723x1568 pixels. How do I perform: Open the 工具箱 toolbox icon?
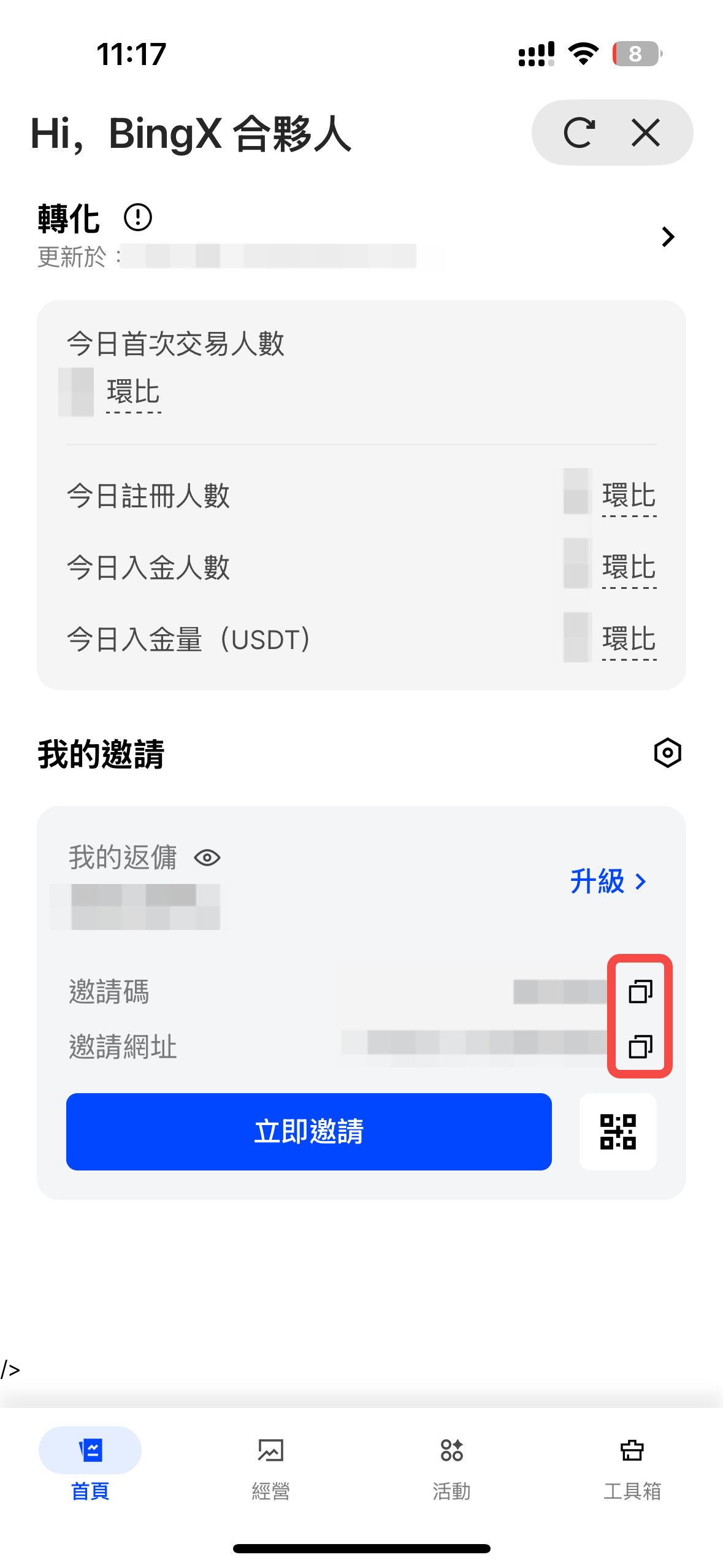pyautogui.click(x=632, y=1452)
